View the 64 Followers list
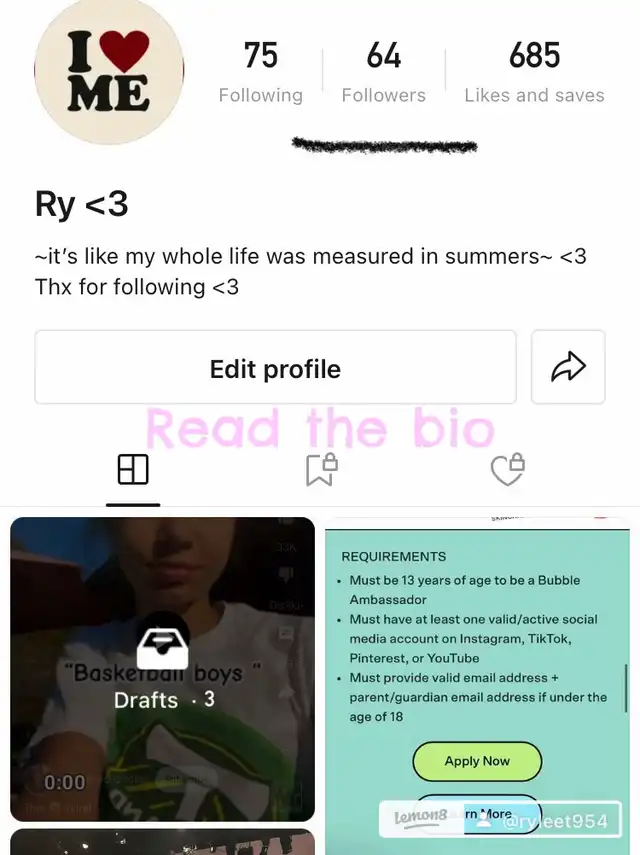The width and height of the screenshot is (640, 855). coord(383,72)
